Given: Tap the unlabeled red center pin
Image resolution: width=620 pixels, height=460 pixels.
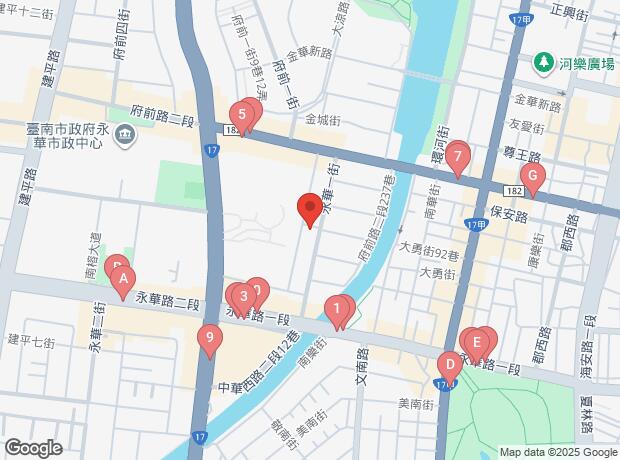Looking at the screenshot, I should coord(310,210).
